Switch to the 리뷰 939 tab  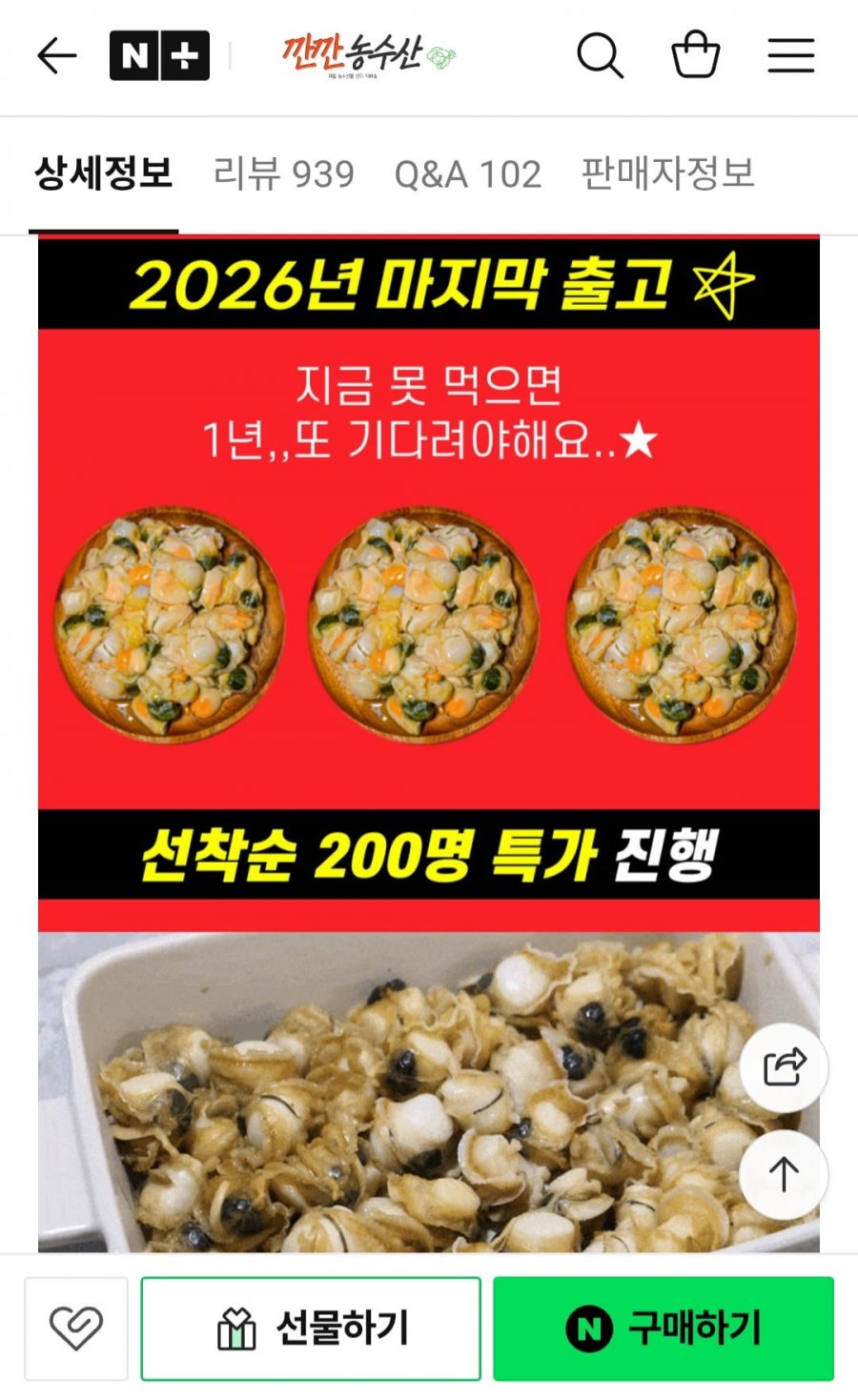coord(283,173)
